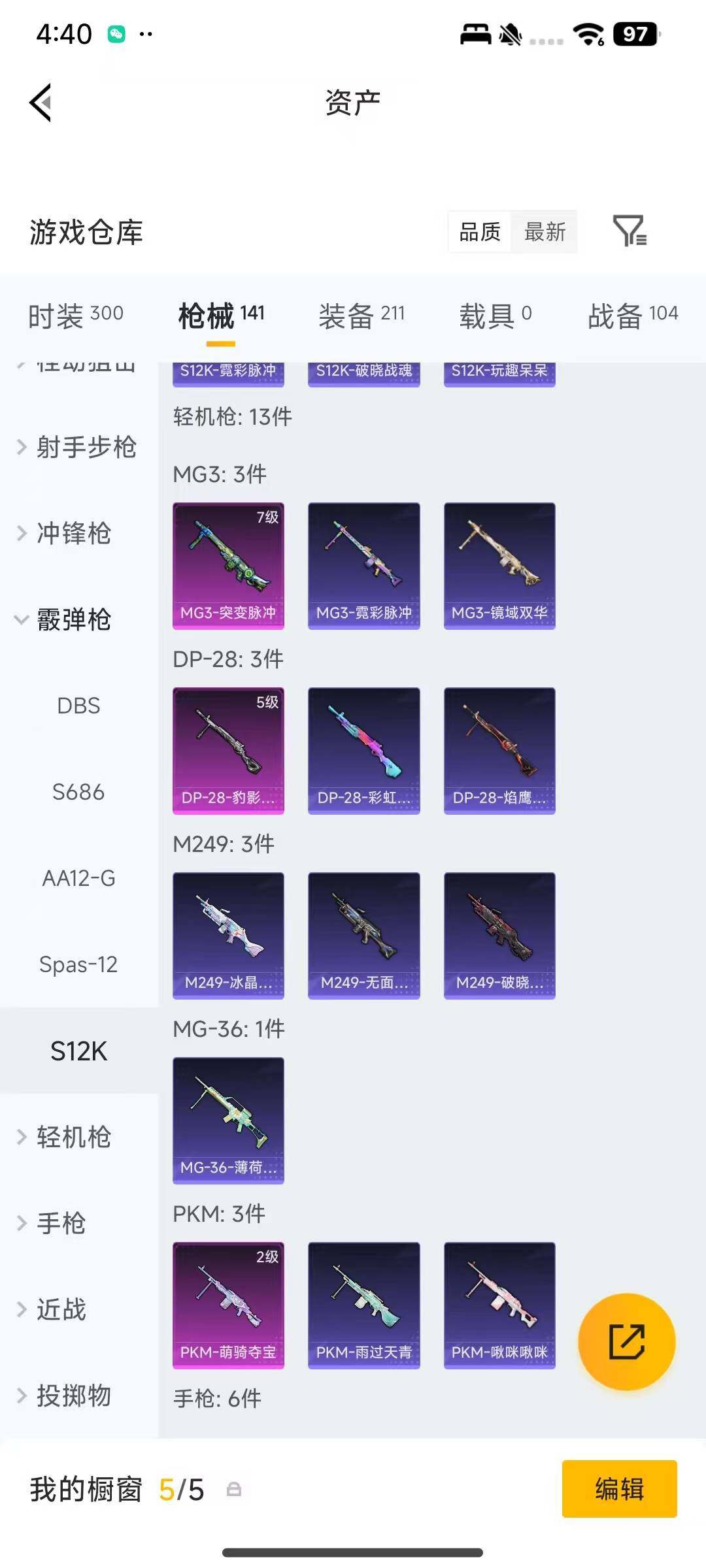Tap 编辑 to edit my showcase

[x=619, y=1489]
